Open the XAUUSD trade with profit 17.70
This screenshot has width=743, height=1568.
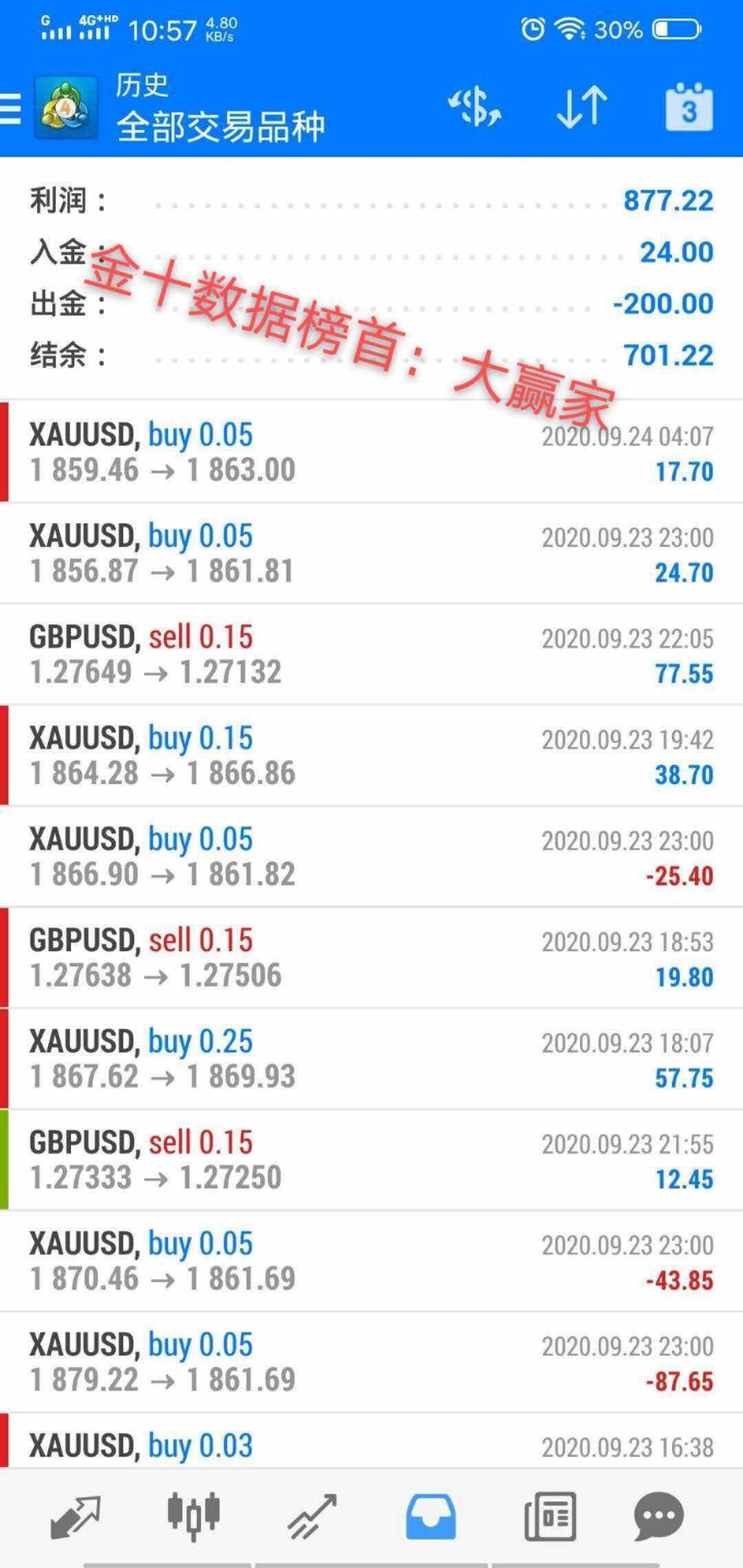coord(371,452)
